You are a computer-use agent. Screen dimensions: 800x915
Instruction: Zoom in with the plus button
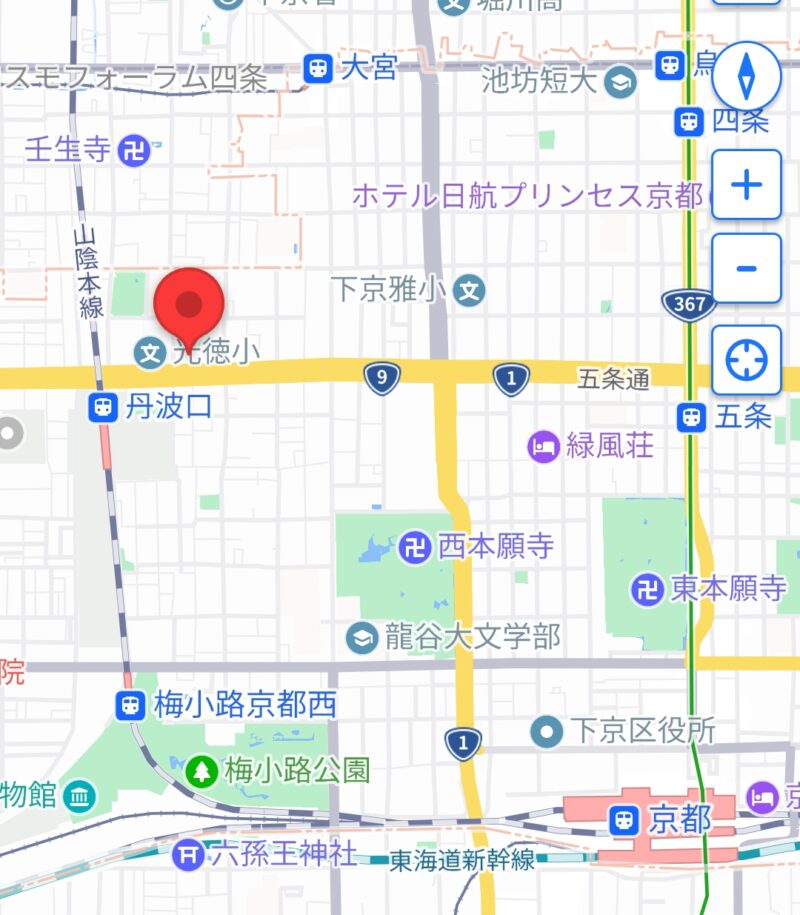pyautogui.click(x=746, y=185)
